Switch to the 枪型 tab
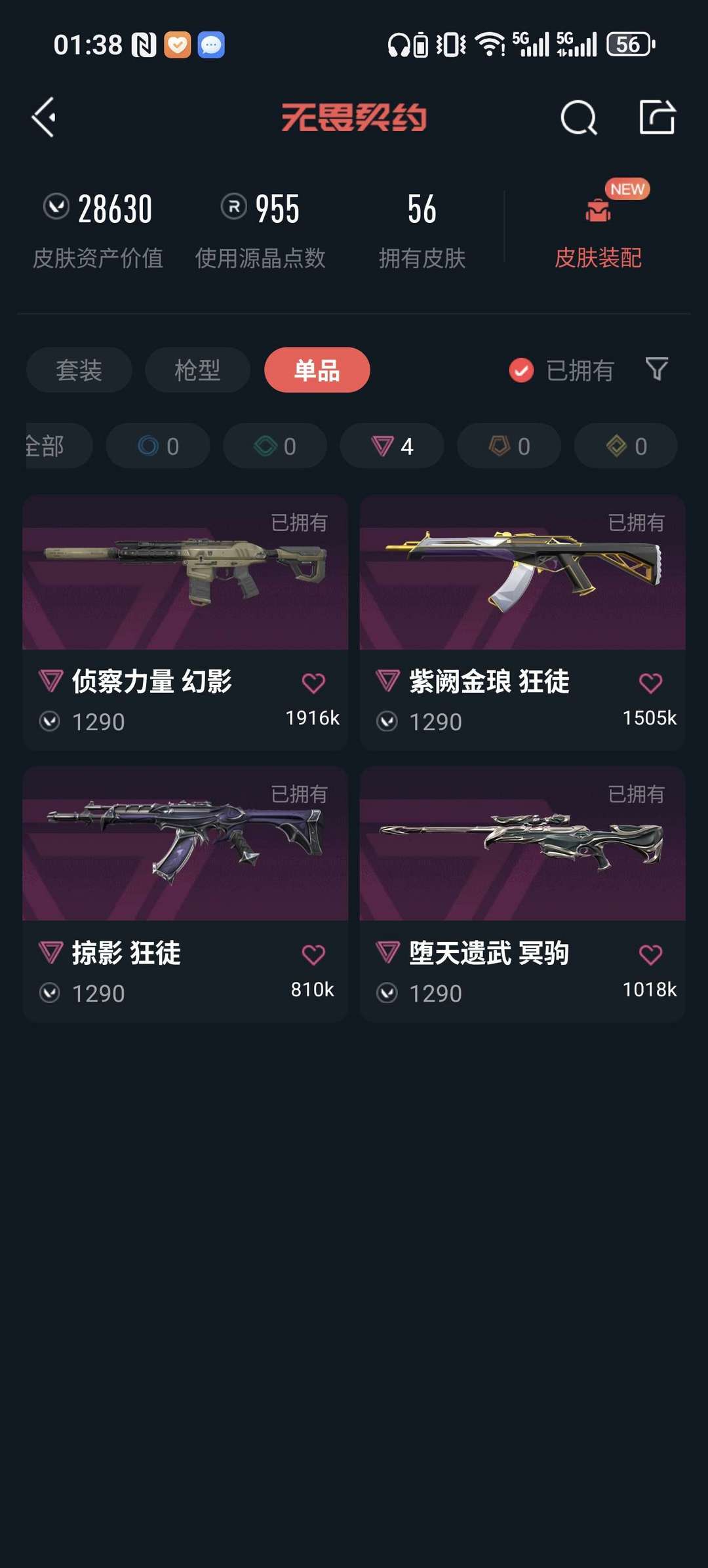 pos(197,370)
